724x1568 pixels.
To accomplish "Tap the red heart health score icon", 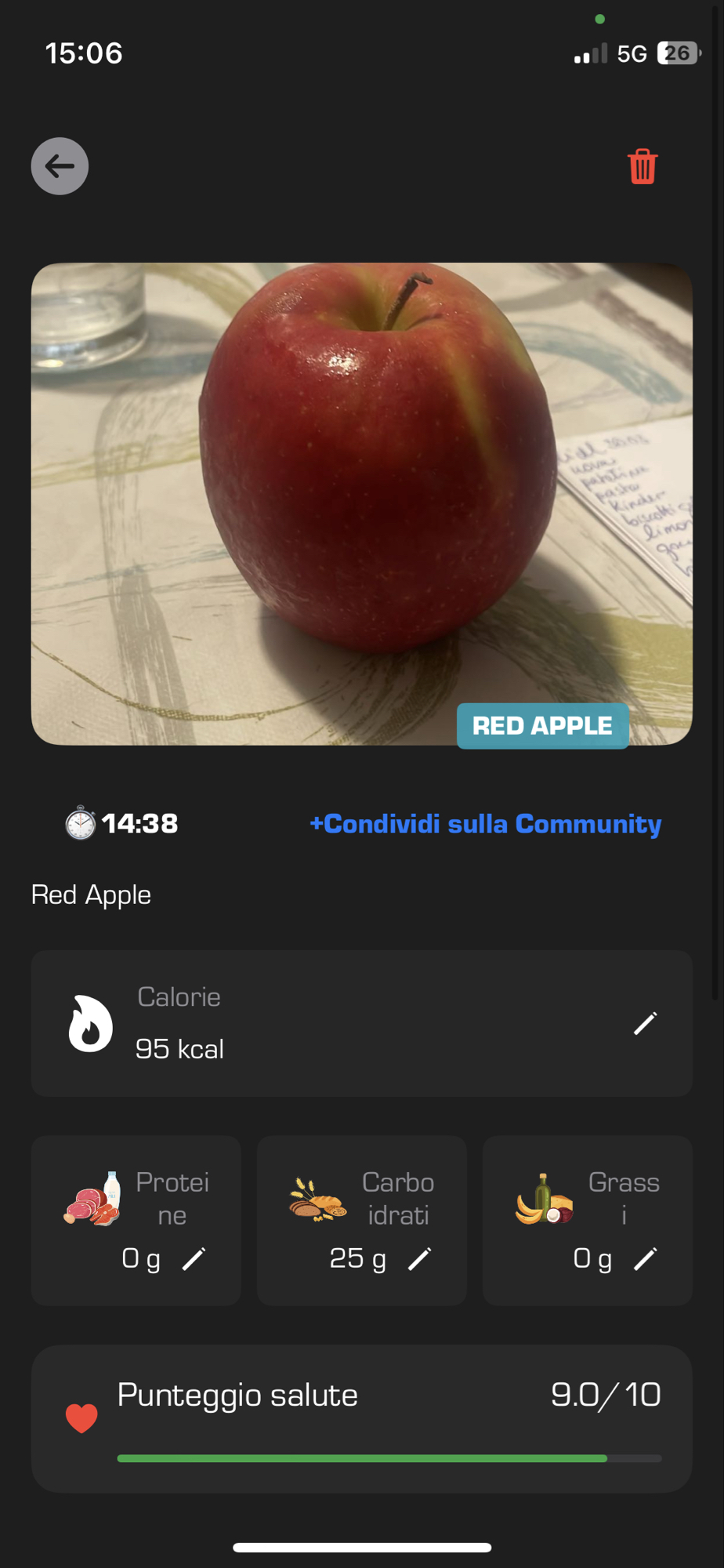I will tap(81, 1417).
